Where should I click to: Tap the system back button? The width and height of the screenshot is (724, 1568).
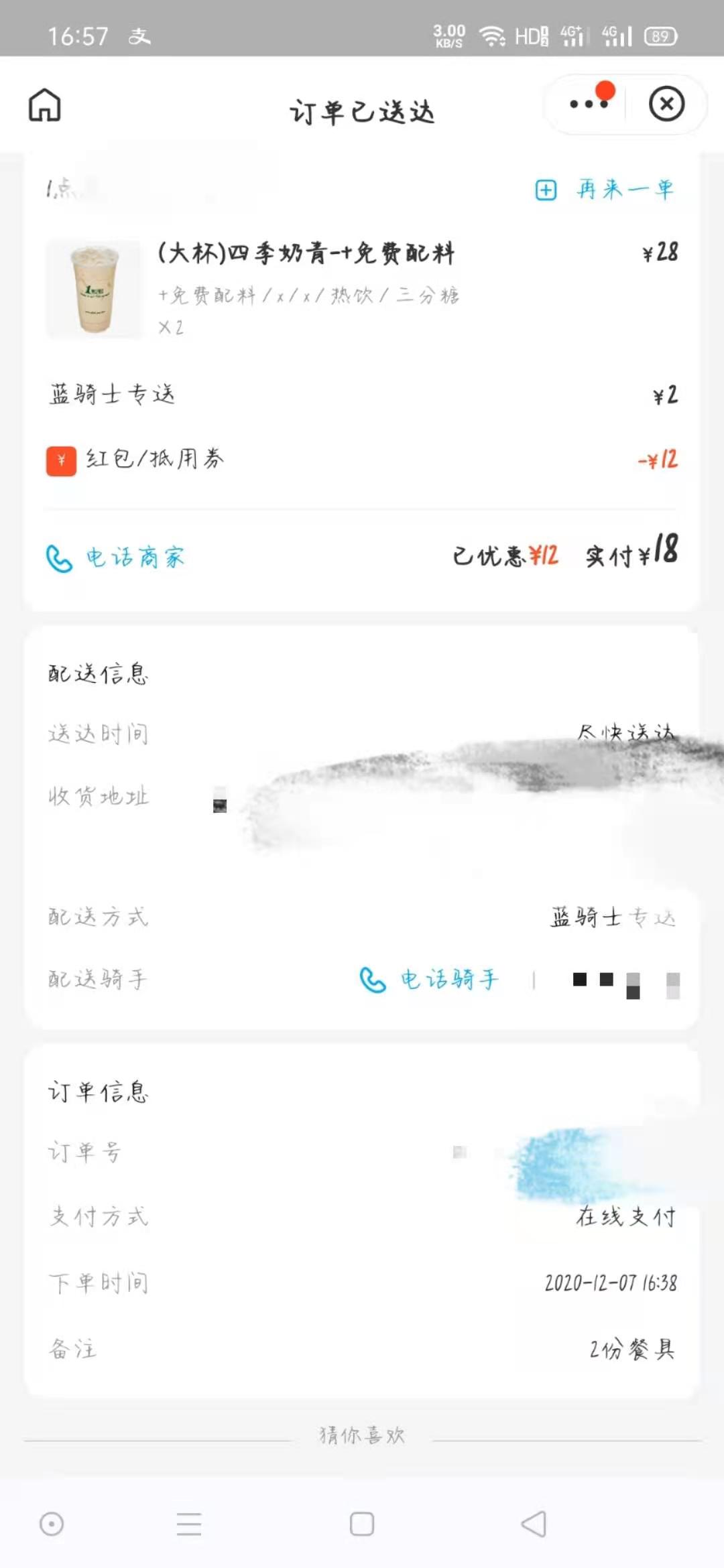[x=534, y=1524]
